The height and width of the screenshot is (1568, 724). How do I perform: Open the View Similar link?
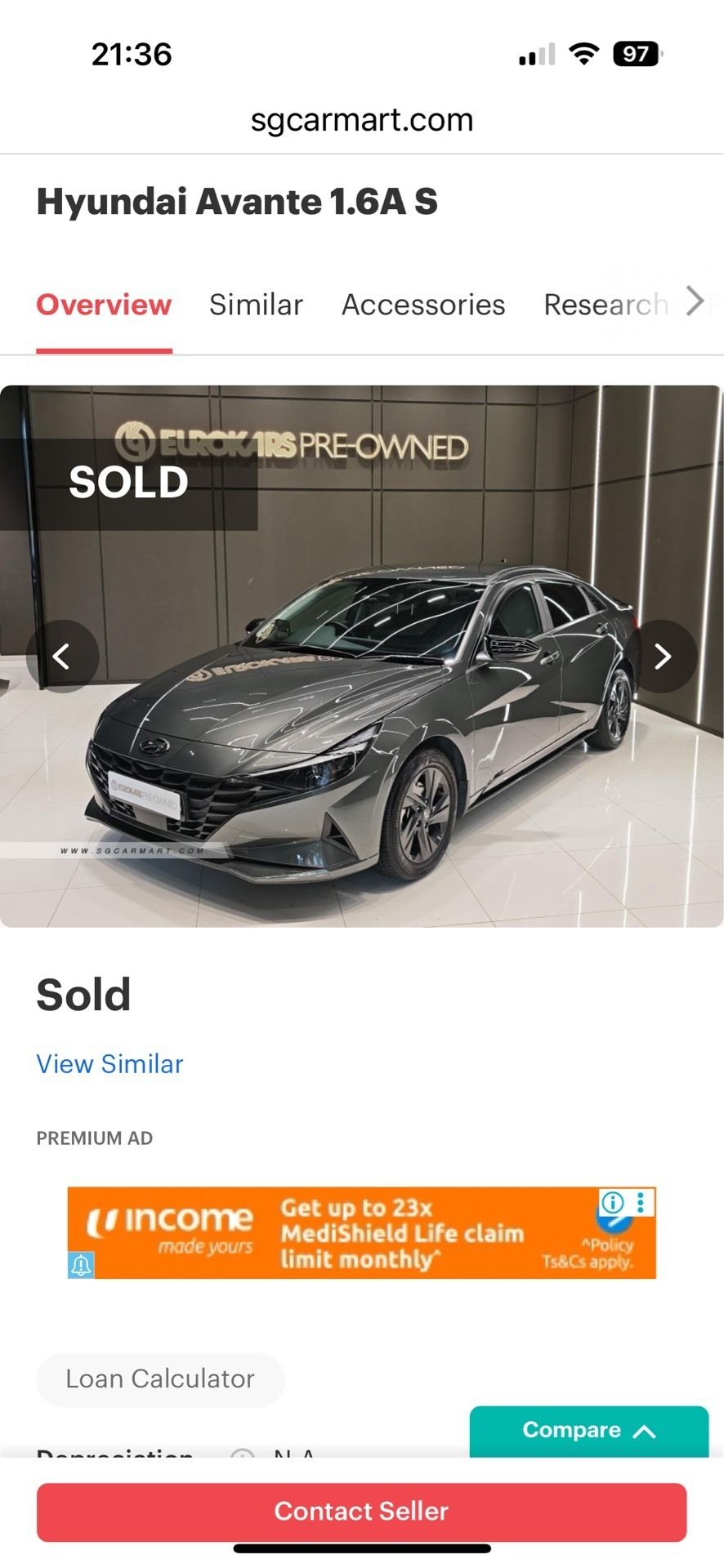109,1064
